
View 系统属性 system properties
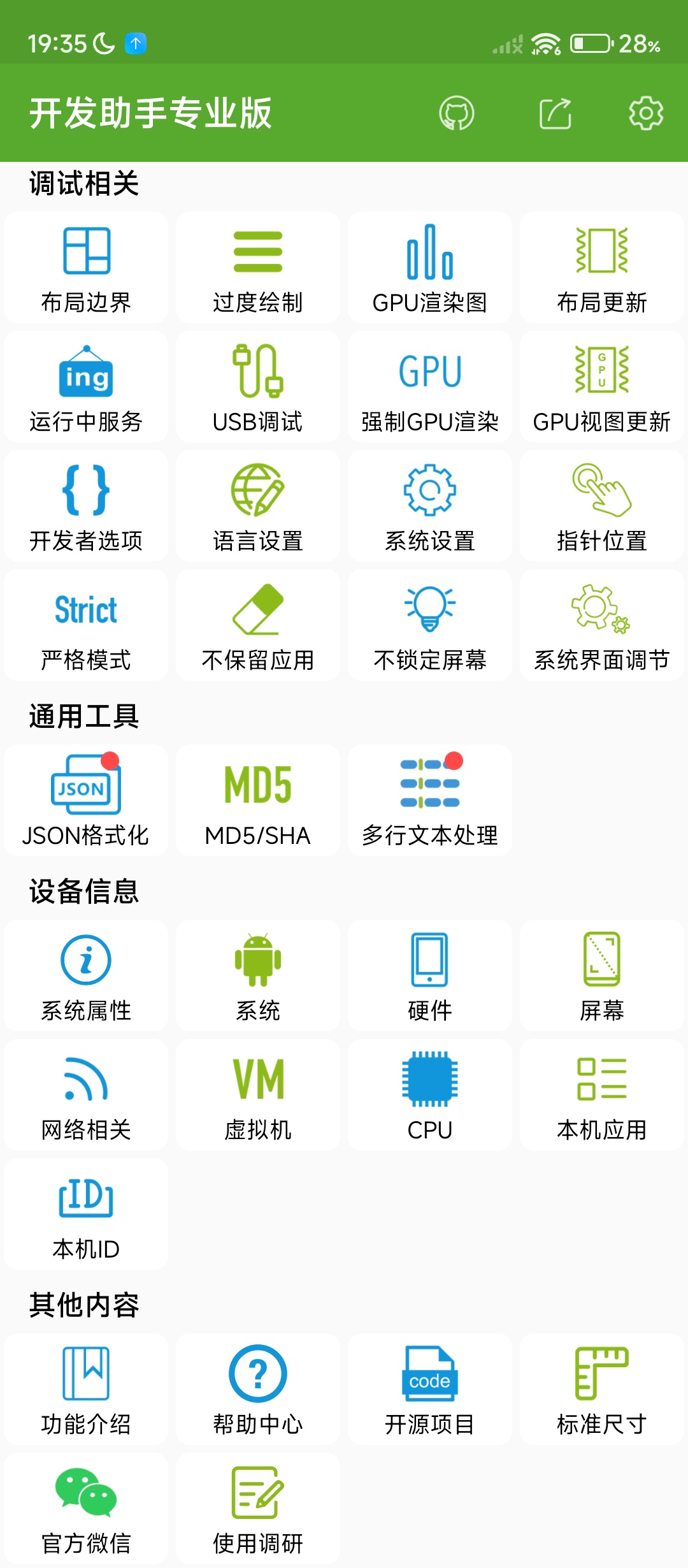[86, 976]
